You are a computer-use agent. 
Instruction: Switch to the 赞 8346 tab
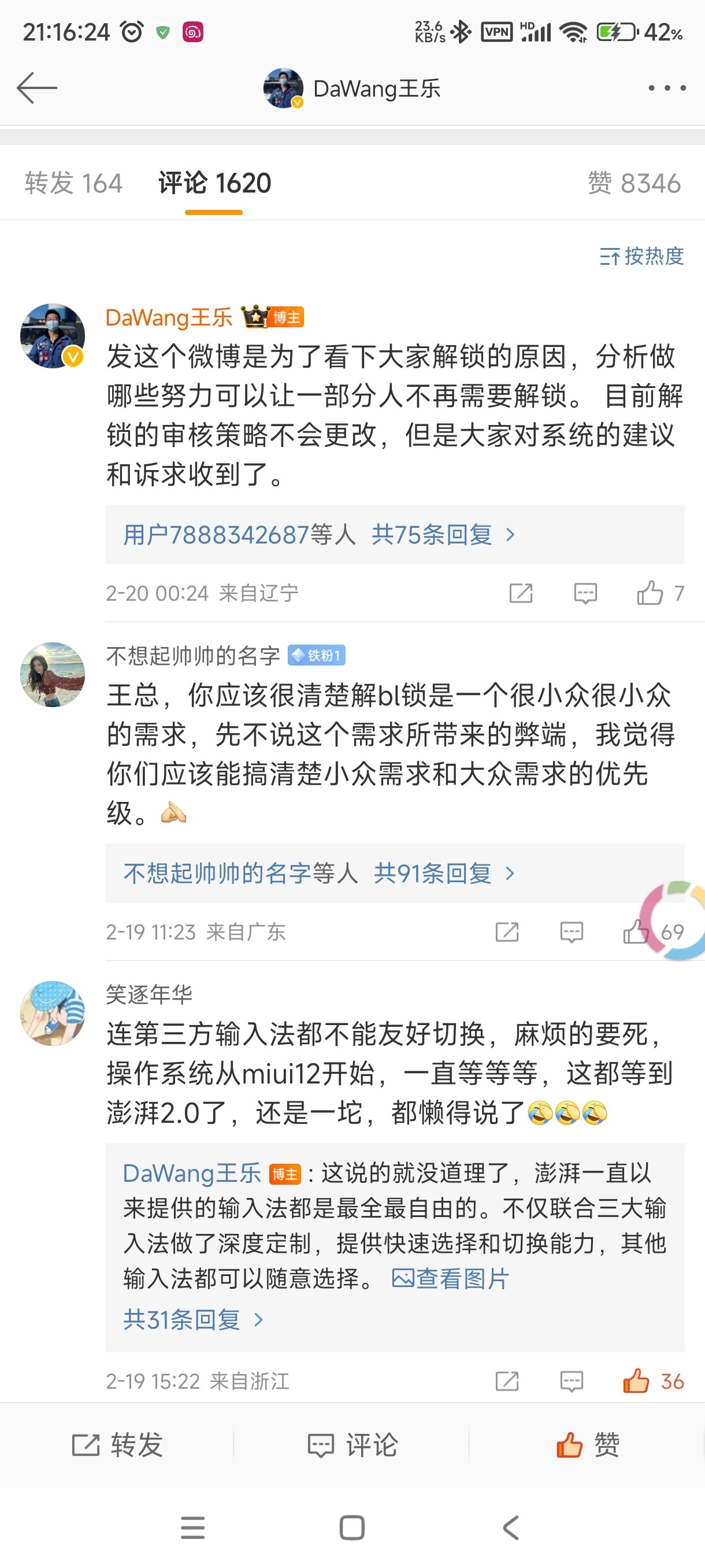(634, 183)
